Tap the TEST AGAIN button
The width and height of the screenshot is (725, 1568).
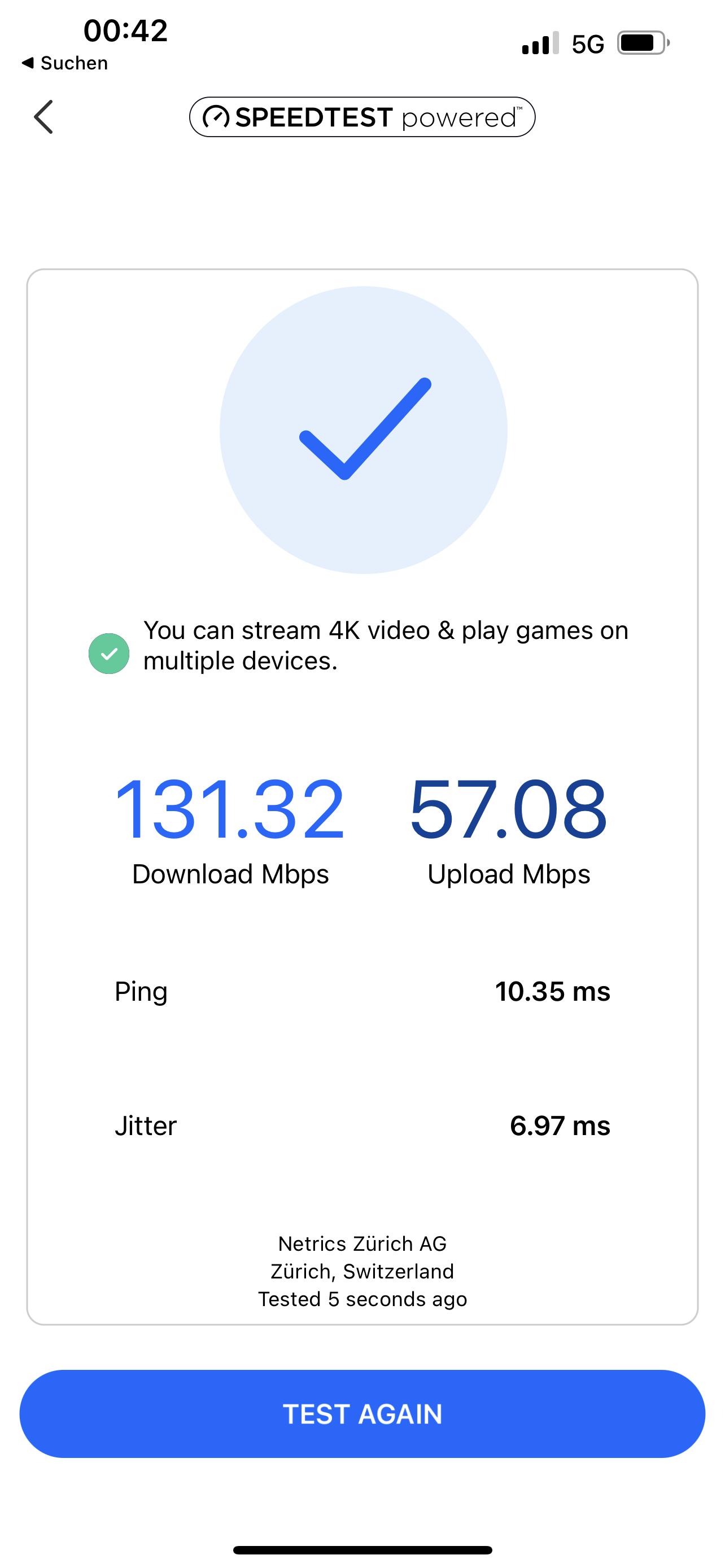[x=362, y=1413]
